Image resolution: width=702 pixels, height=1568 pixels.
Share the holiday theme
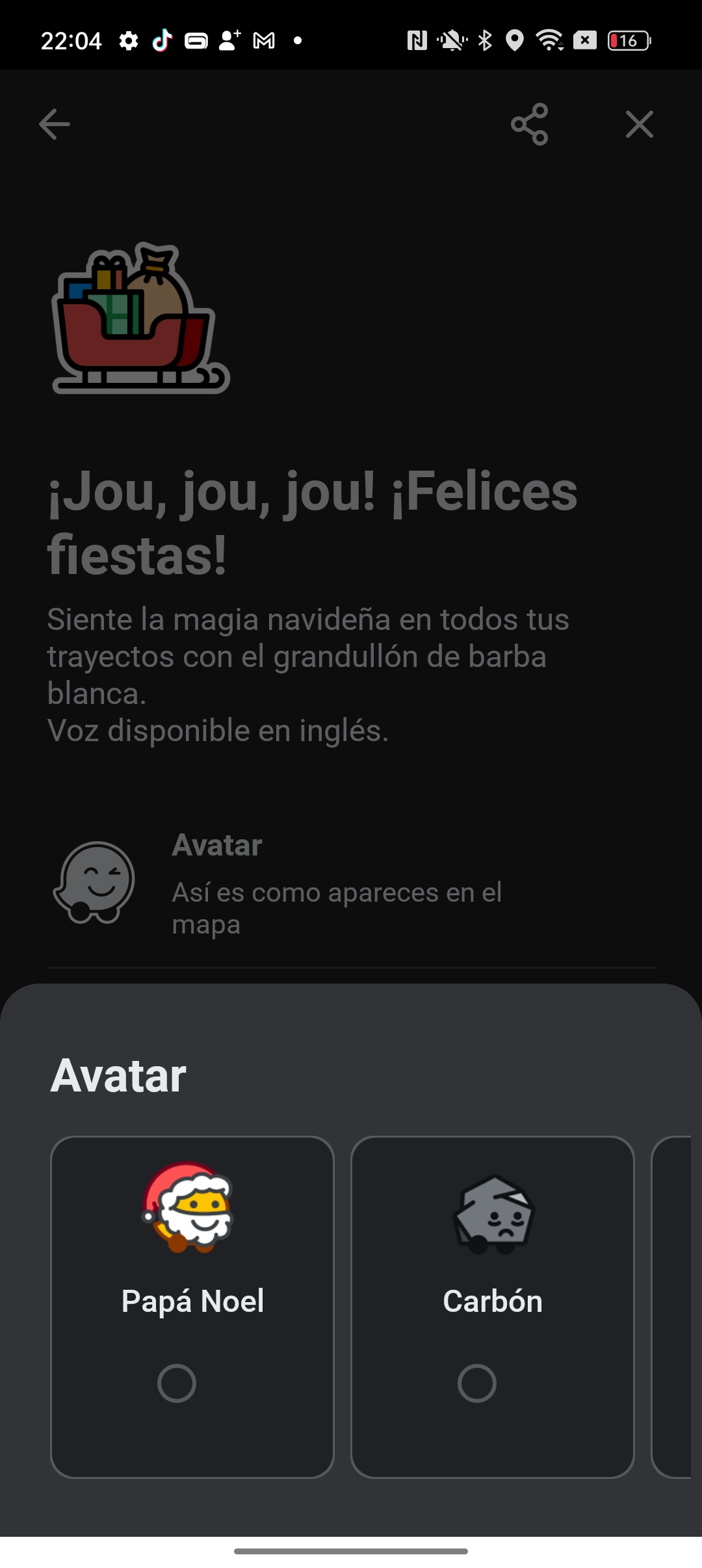(530, 124)
